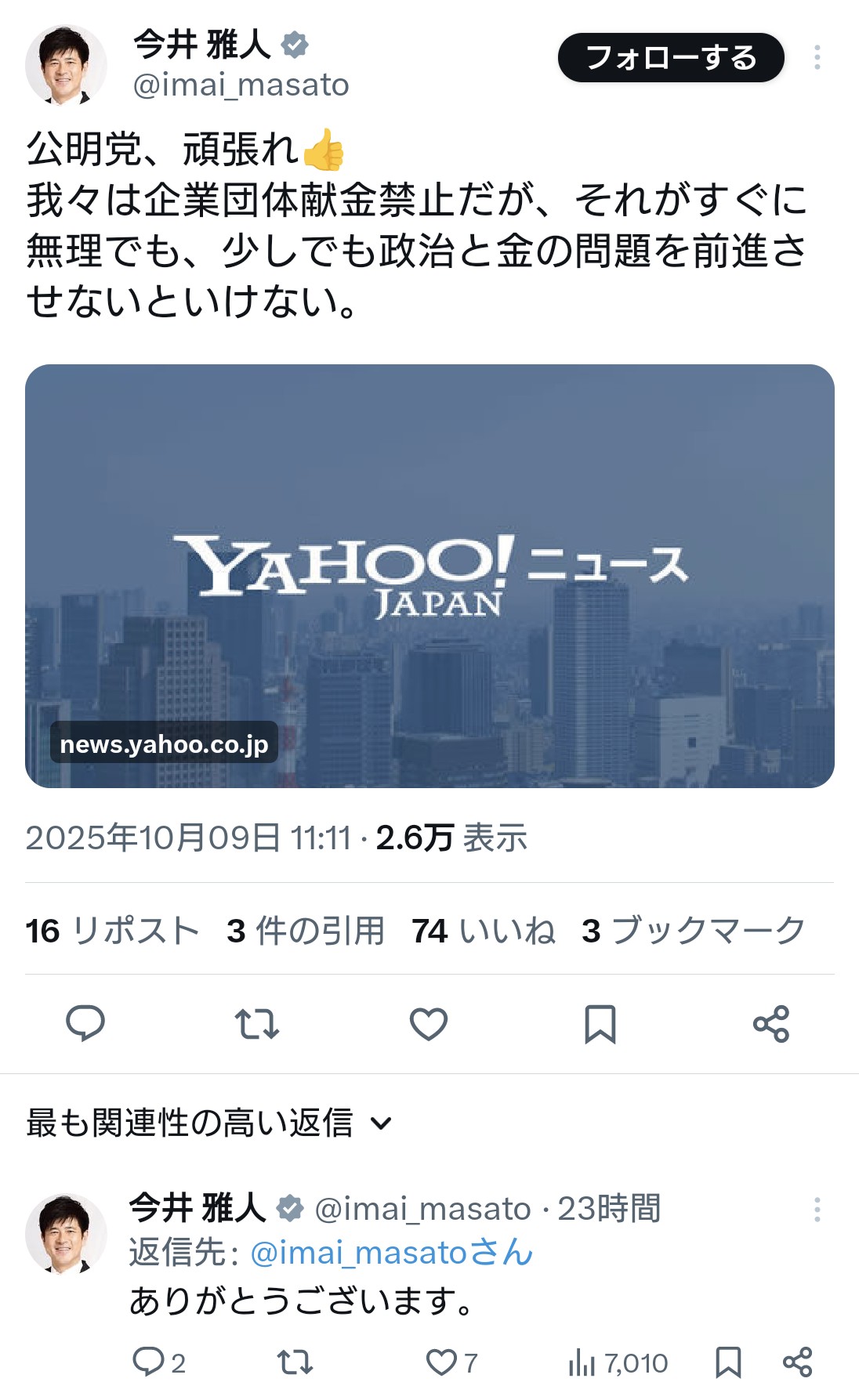Open overflow menu on the main post

point(817,57)
